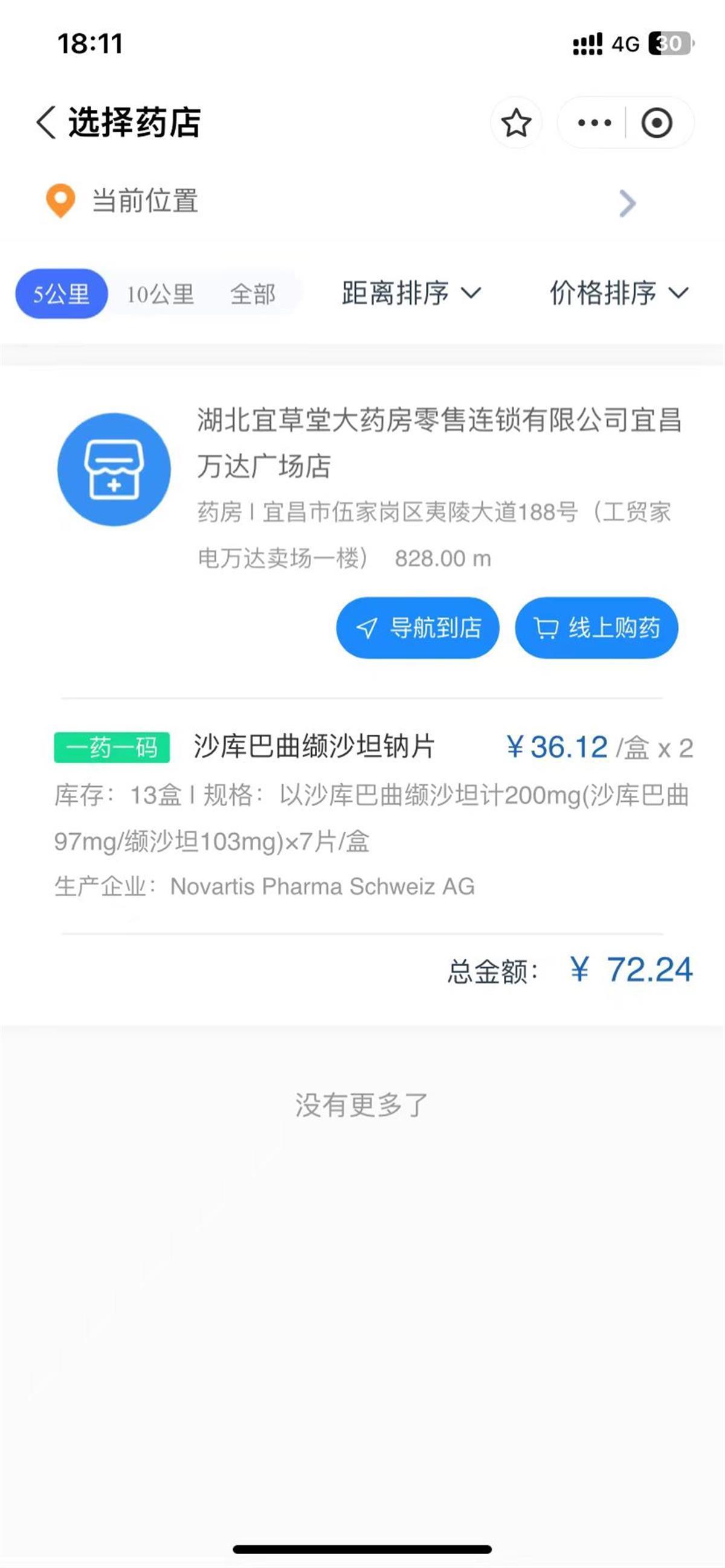Expand the 价格排序 dropdown
This screenshot has height=1568, width=725.
coord(619,293)
